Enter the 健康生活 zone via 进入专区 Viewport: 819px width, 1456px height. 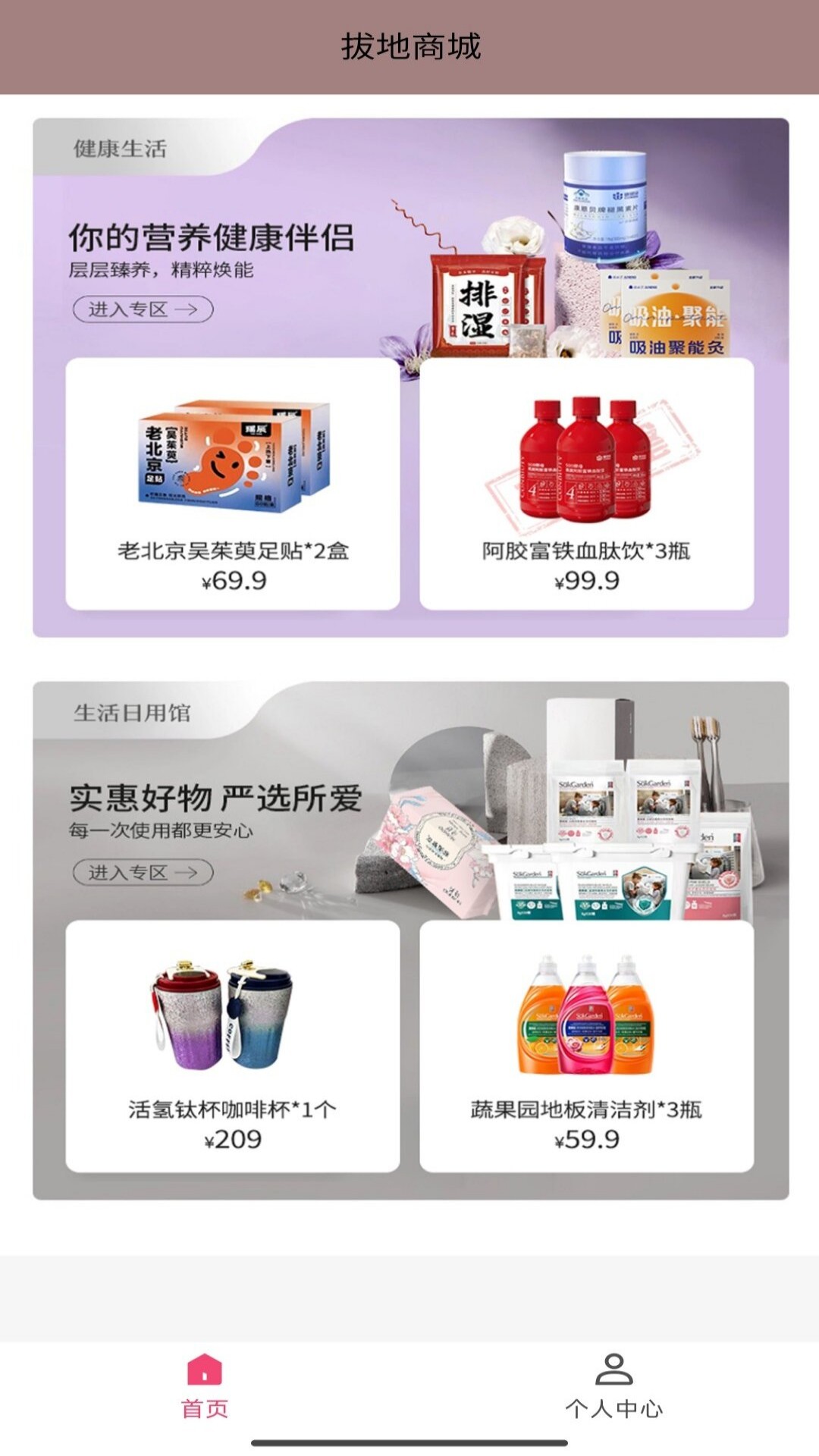tap(143, 309)
